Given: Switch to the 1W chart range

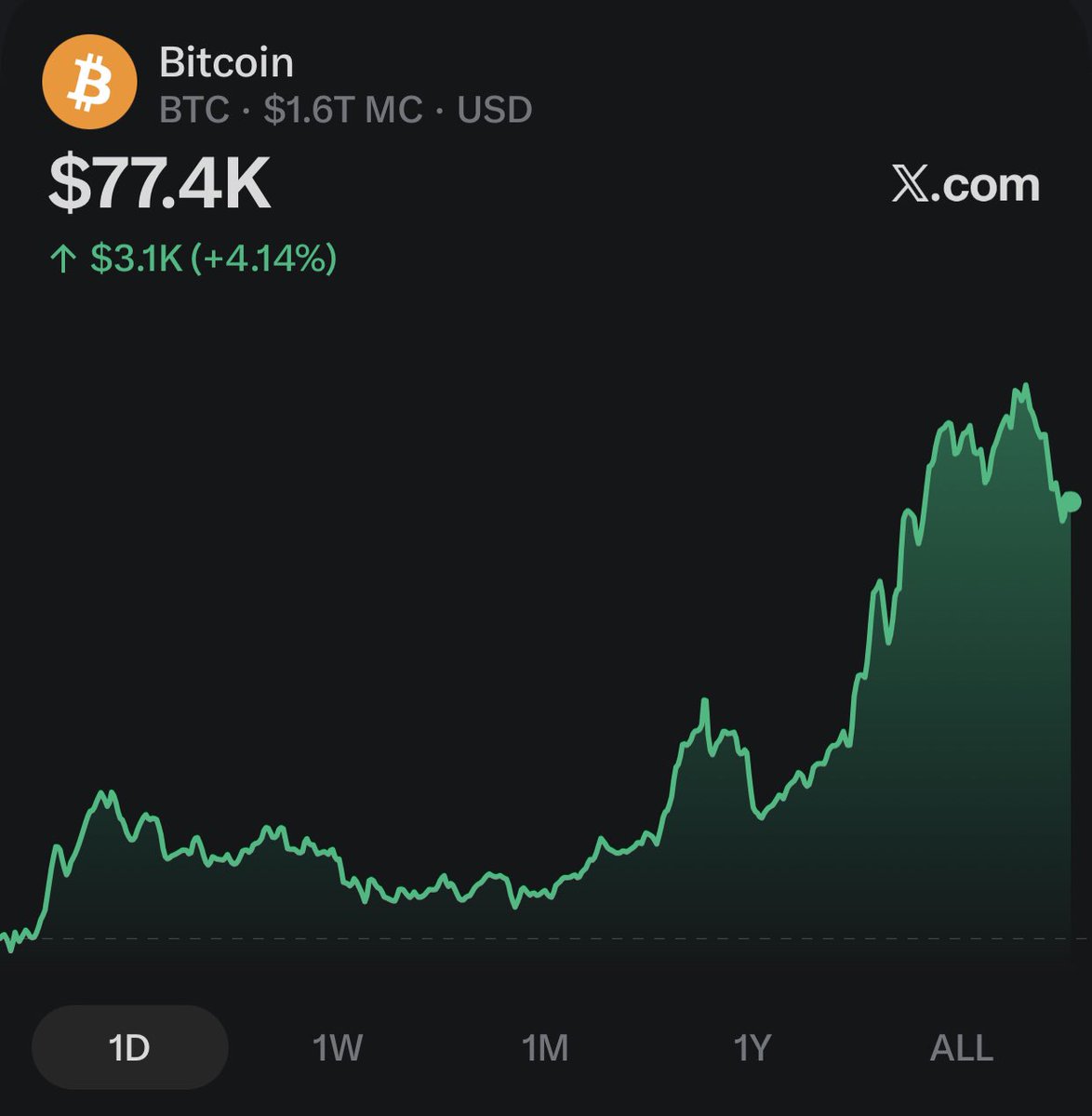Looking at the screenshot, I should pos(337,1048).
